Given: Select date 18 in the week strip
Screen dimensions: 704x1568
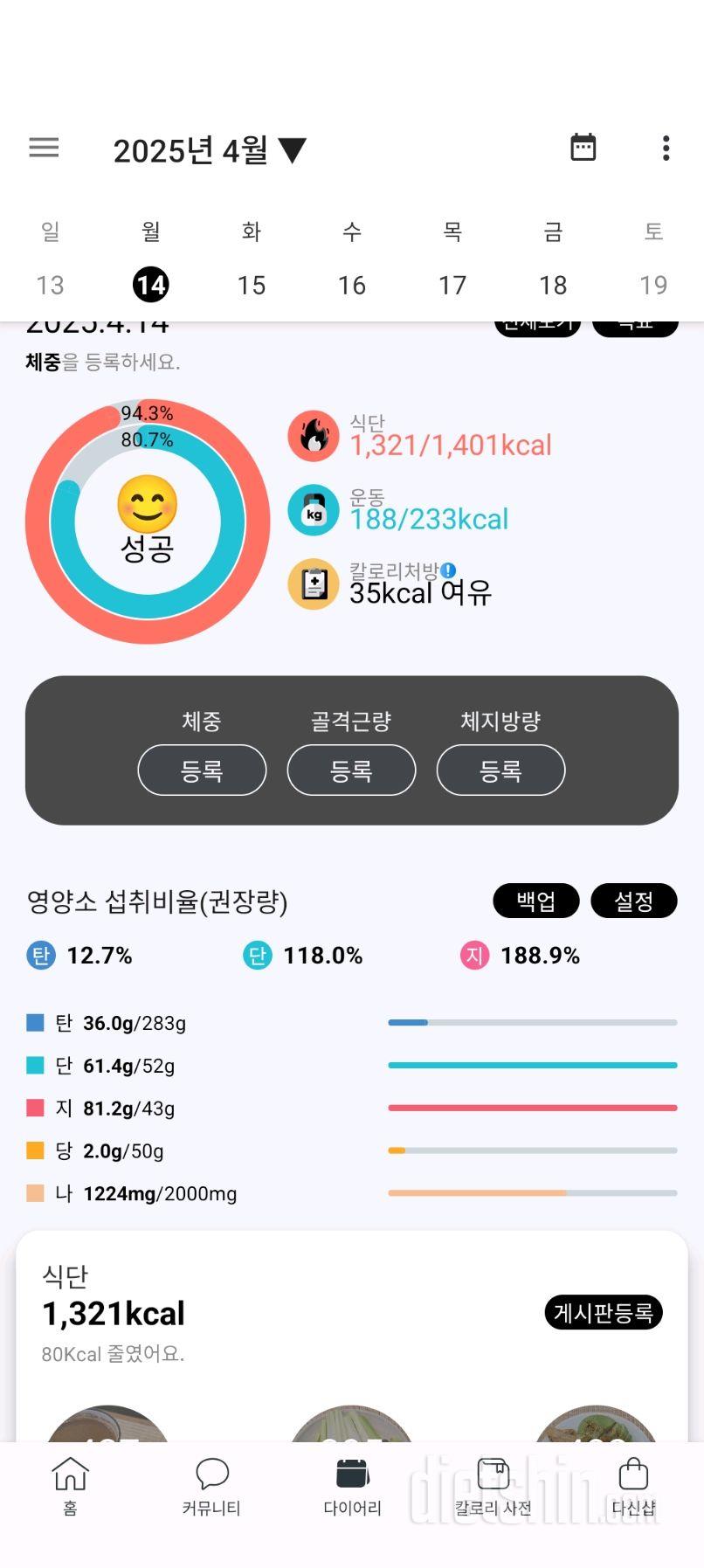Looking at the screenshot, I should pyautogui.click(x=553, y=285).
